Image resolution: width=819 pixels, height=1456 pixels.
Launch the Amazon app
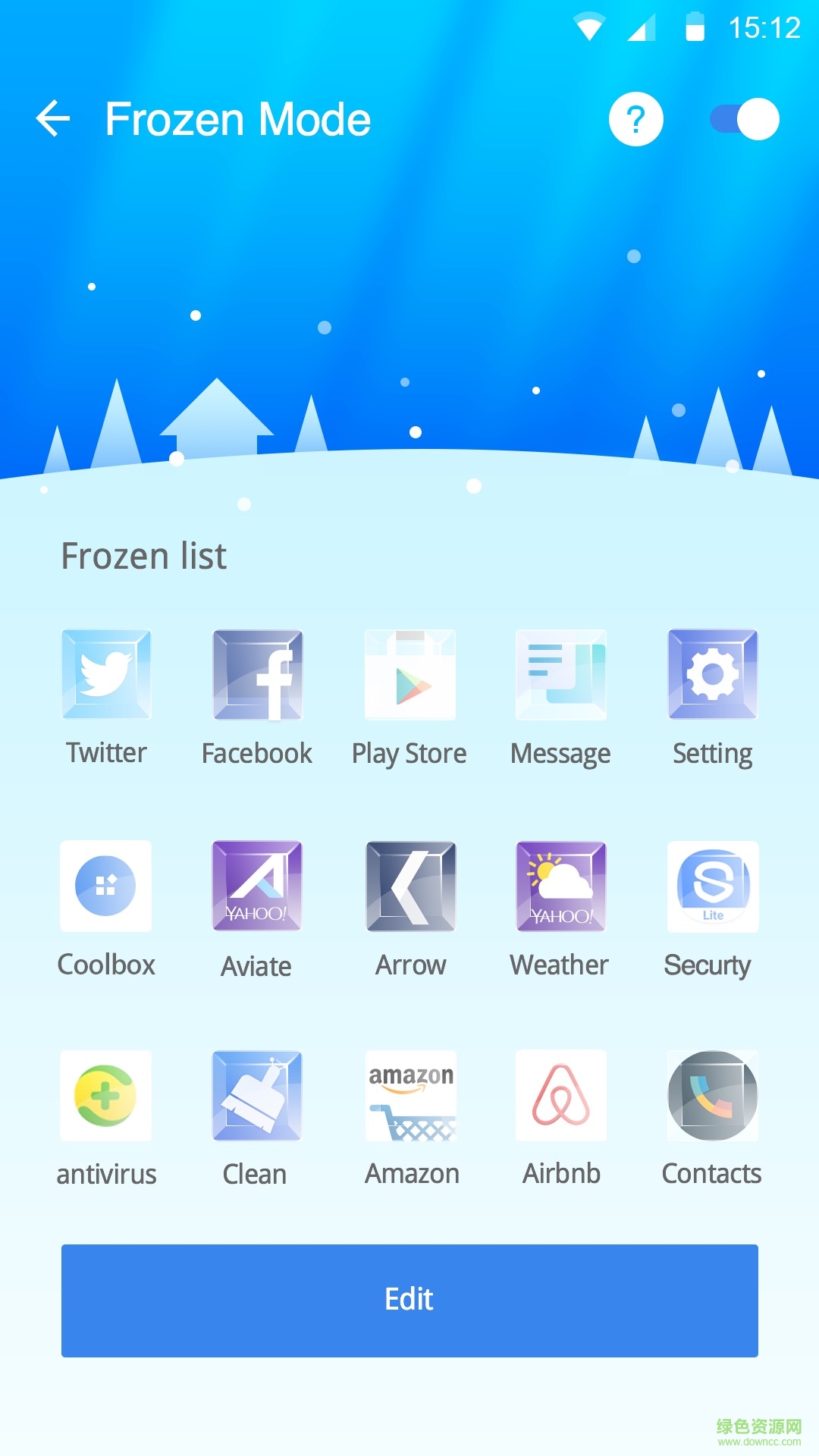(410, 1096)
